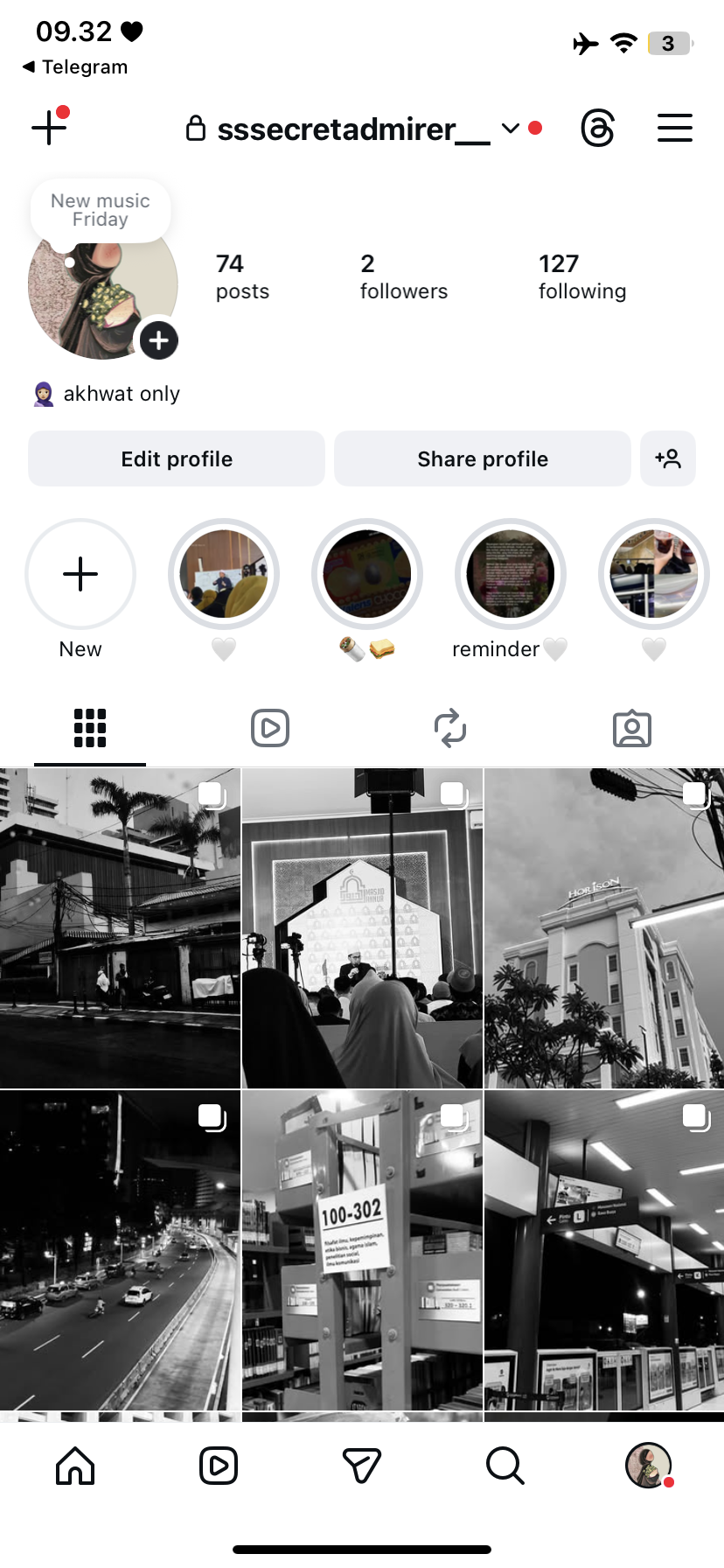This screenshot has height=1568, width=724.
Task: Open the discover people icon
Action: [x=668, y=458]
